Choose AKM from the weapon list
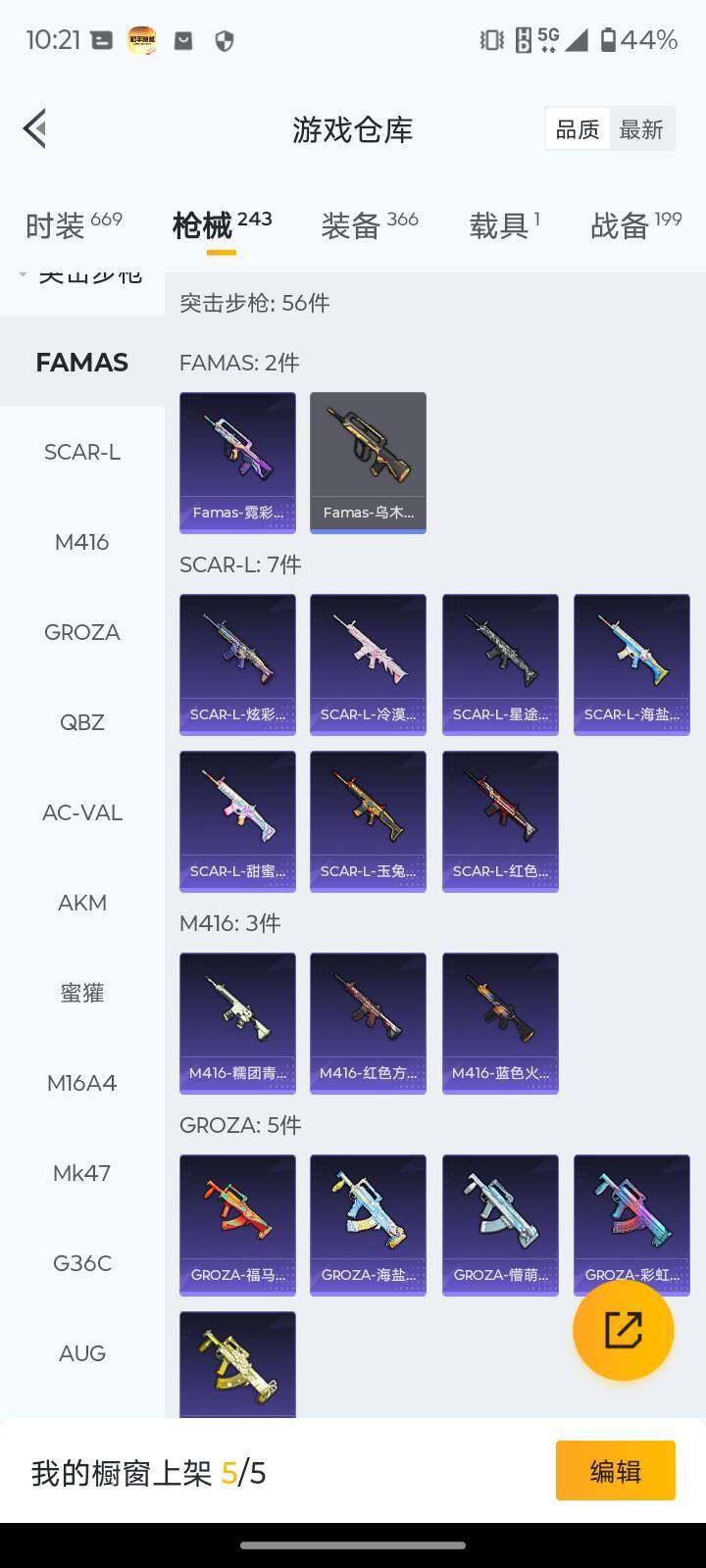The image size is (706, 1568). point(82,903)
